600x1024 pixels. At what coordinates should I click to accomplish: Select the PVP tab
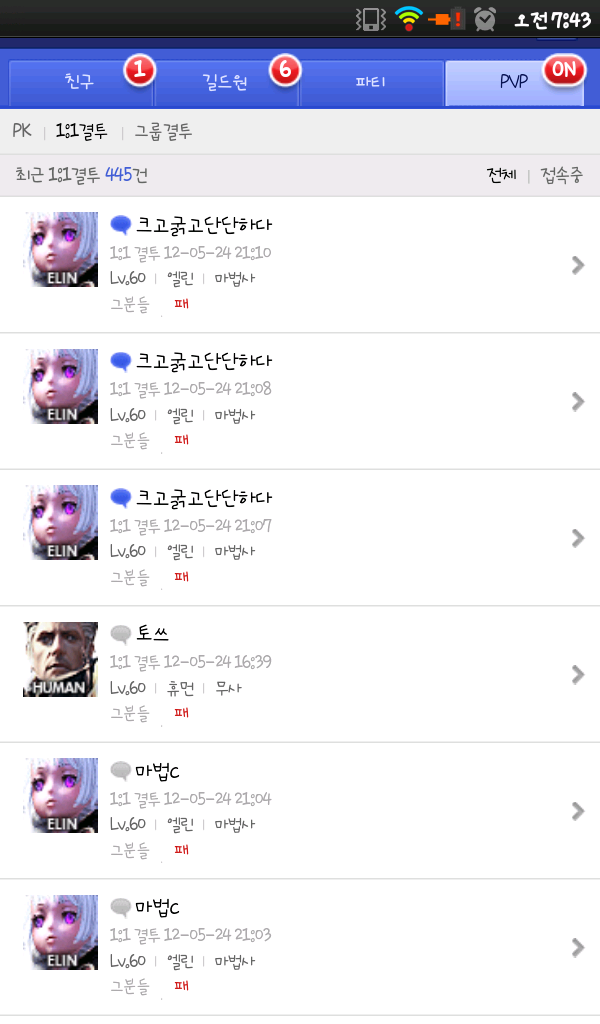514,83
